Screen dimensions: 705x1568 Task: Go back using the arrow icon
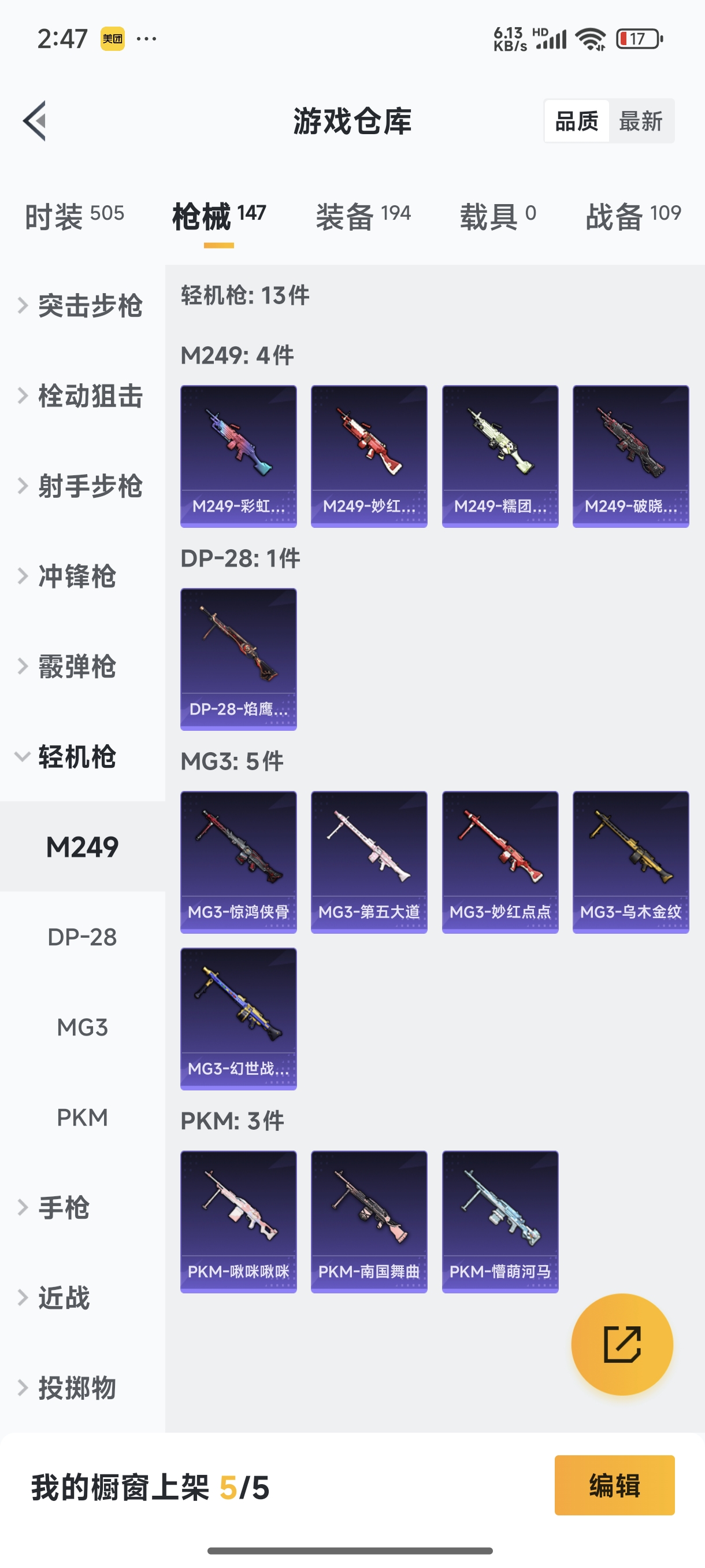tap(35, 120)
